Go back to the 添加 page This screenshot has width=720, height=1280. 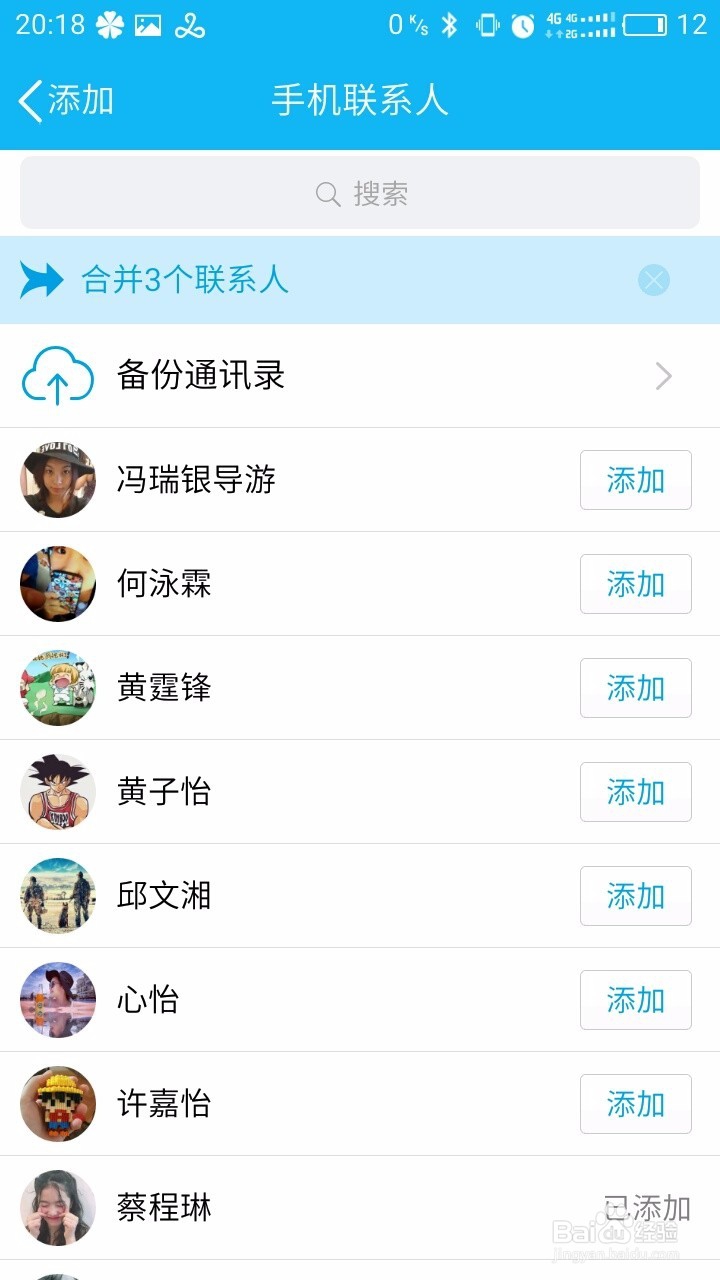[x=65, y=101]
